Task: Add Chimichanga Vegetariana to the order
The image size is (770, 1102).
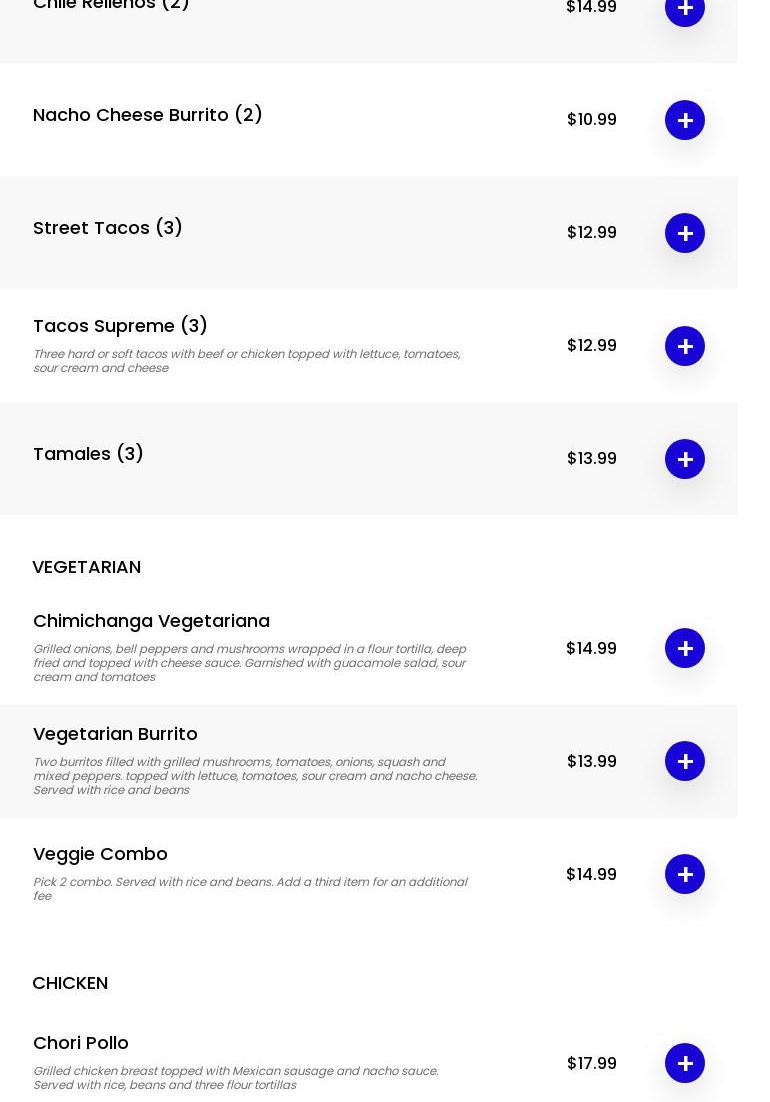Action: click(x=685, y=648)
